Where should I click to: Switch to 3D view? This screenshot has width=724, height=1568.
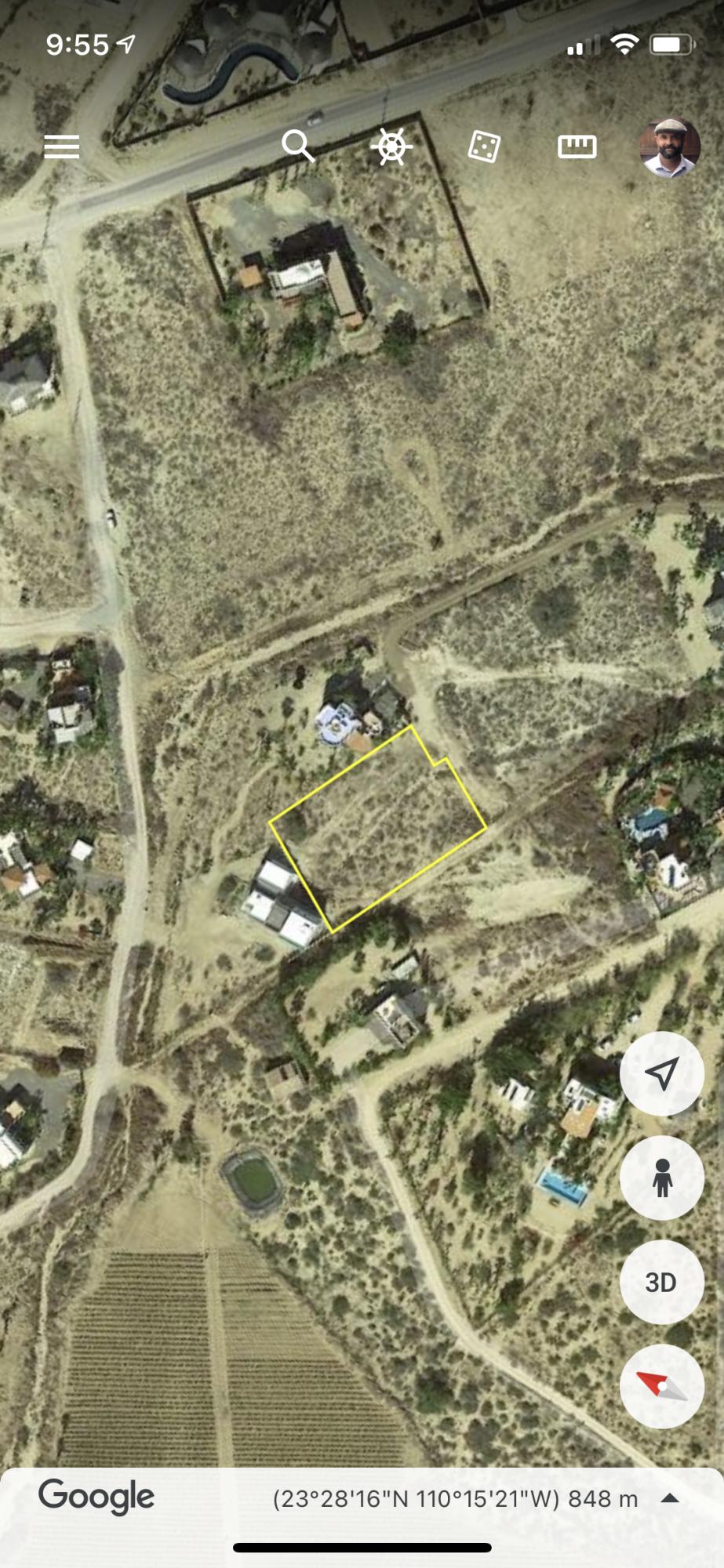(661, 1282)
